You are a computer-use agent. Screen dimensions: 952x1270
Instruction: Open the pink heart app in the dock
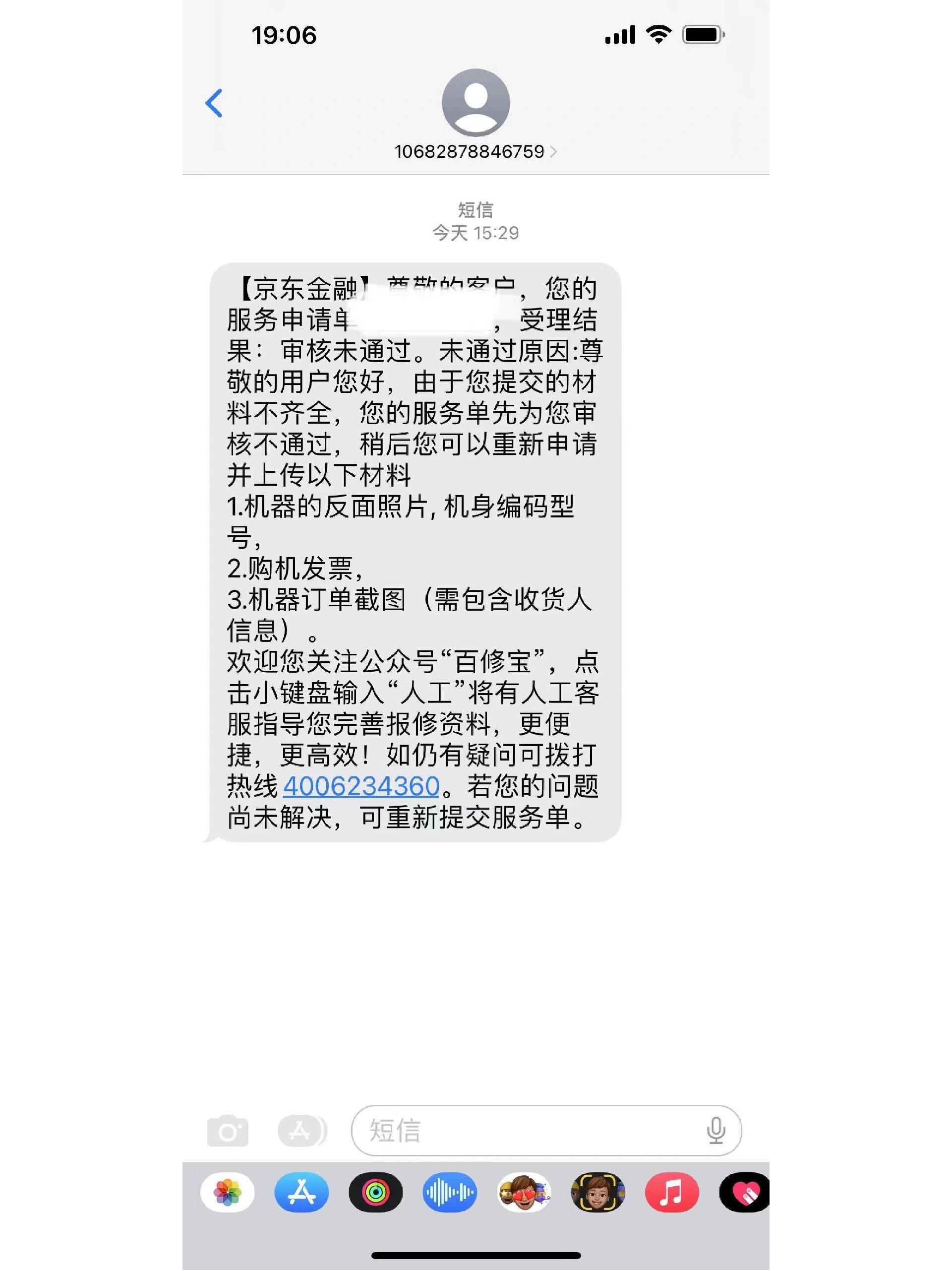pos(746,1193)
